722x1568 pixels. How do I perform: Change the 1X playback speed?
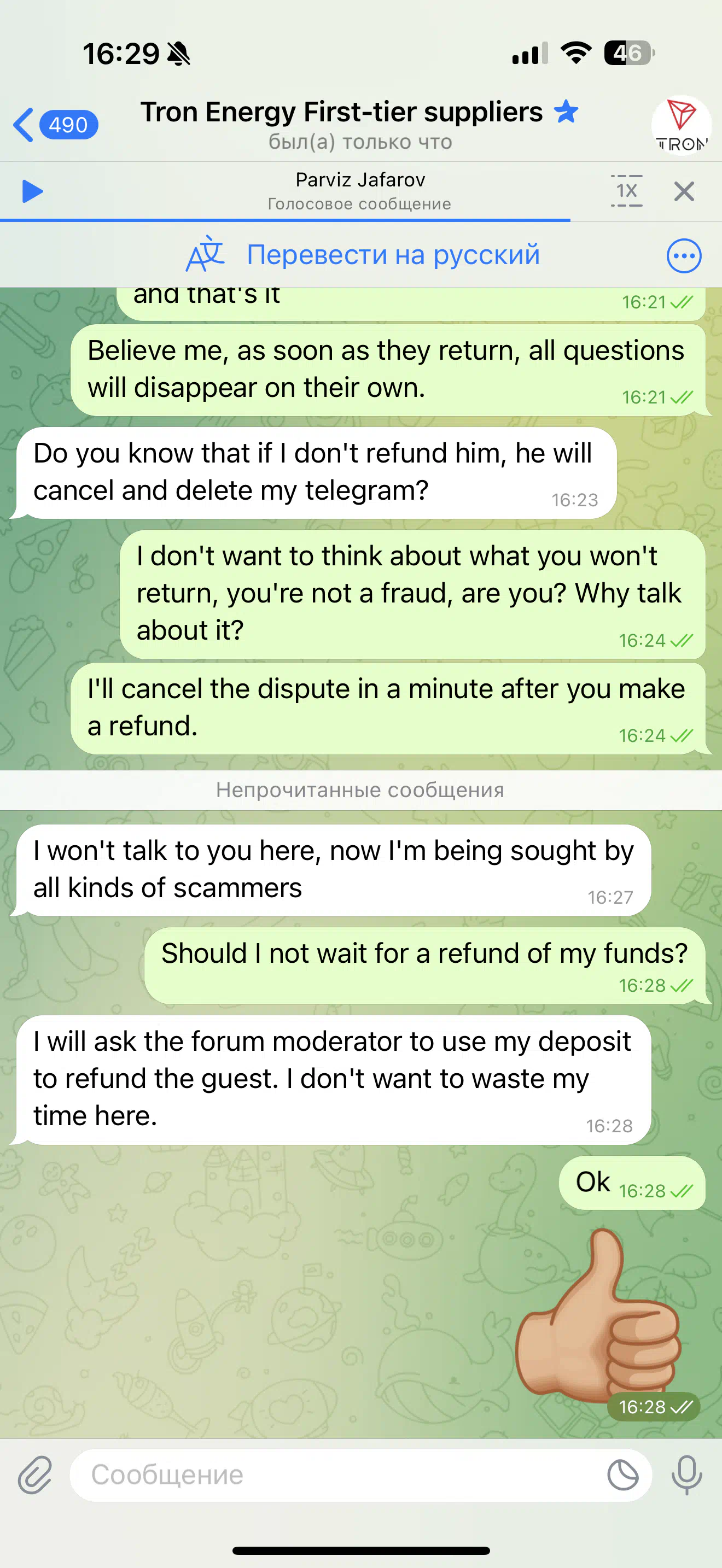626,191
